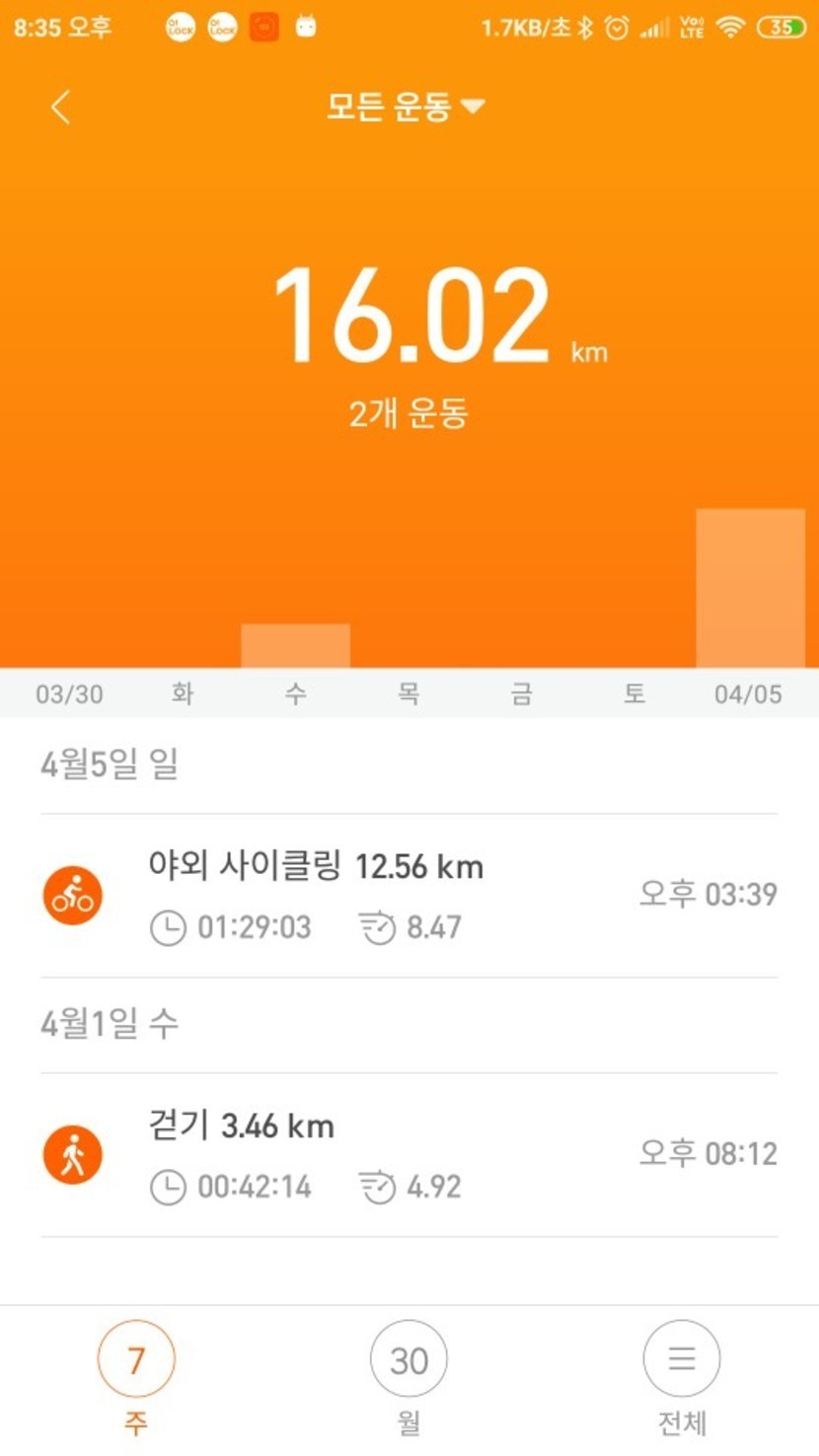Select the 04/05 bar in the chart

(750, 588)
